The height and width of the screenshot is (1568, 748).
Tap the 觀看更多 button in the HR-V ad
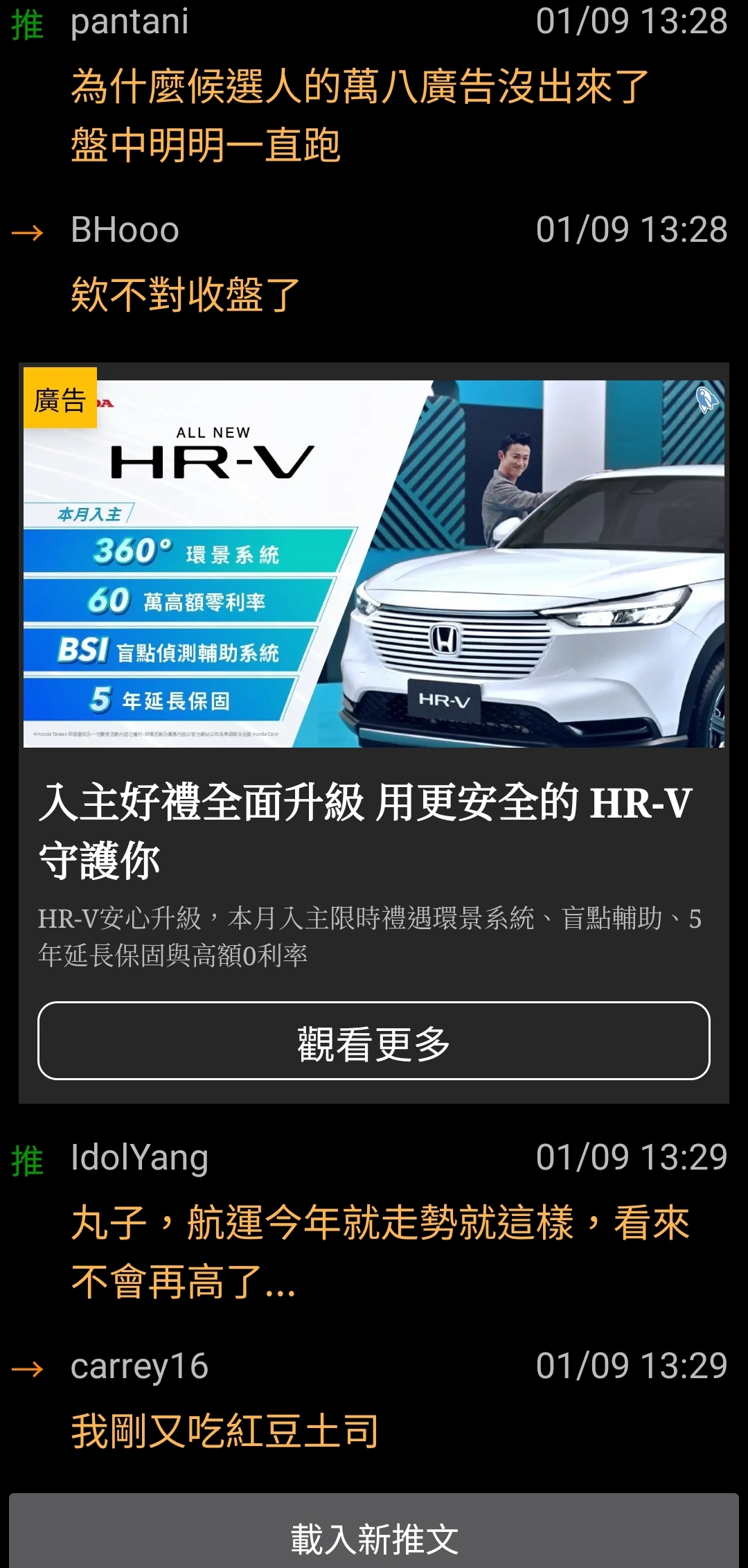pyautogui.click(x=374, y=1041)
